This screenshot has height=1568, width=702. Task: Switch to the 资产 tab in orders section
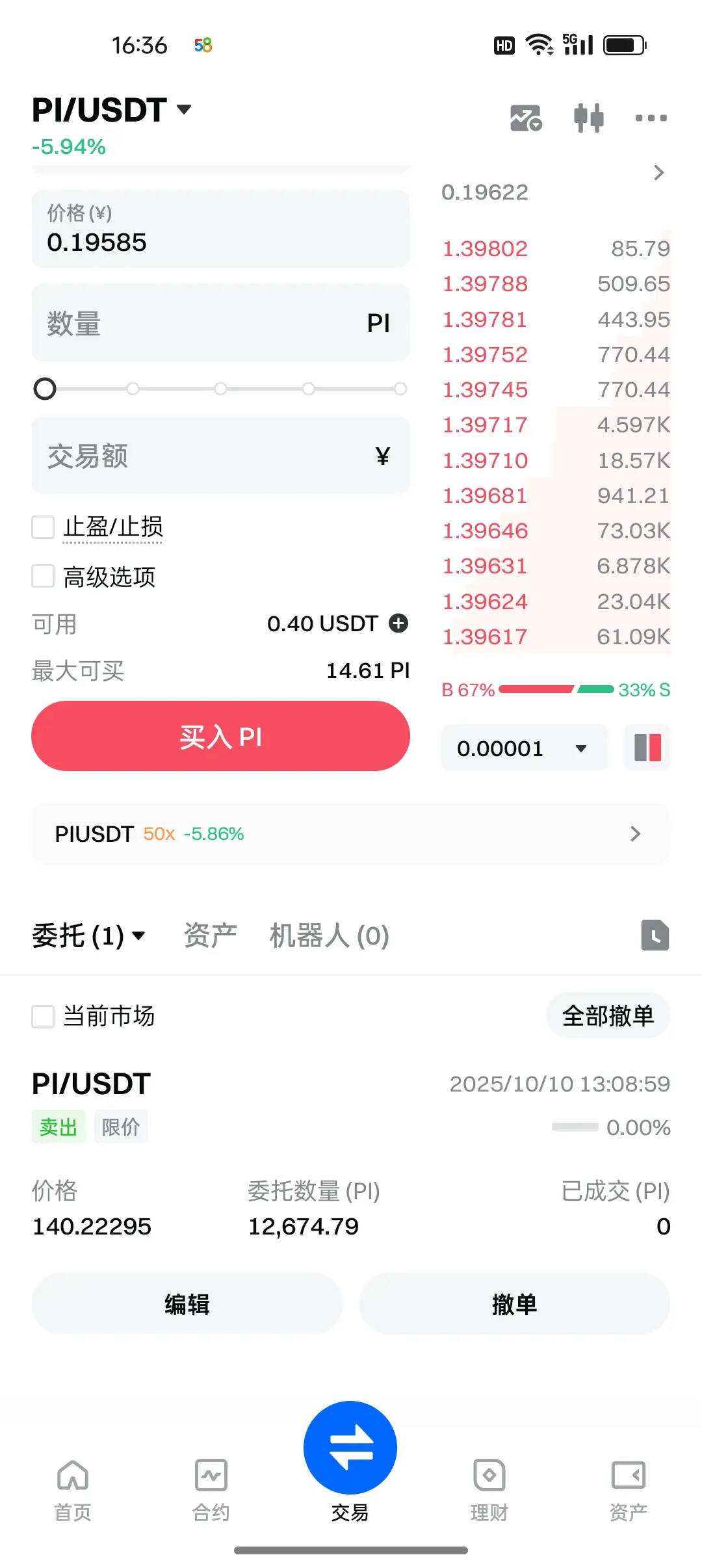pos(210,935)
